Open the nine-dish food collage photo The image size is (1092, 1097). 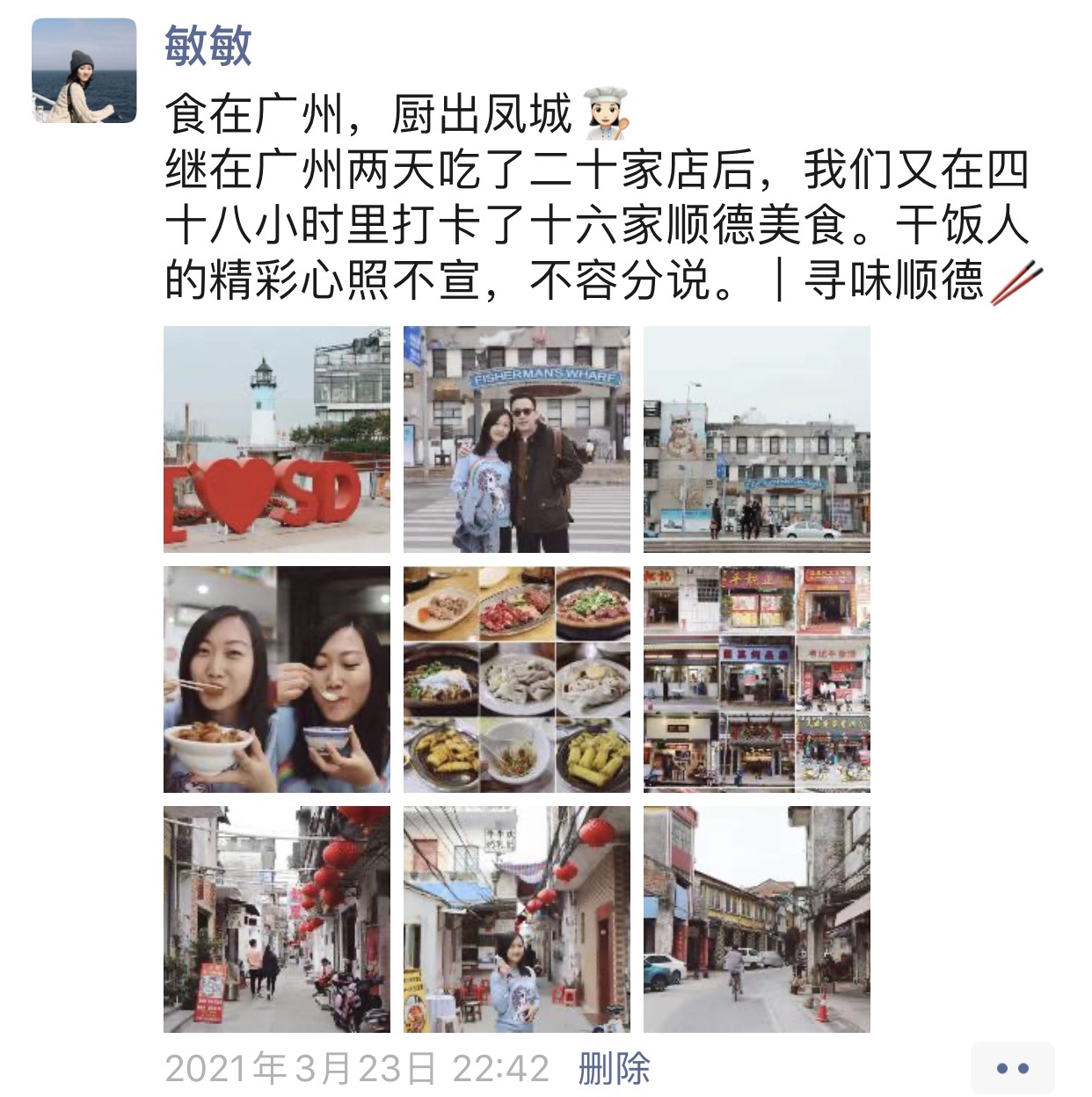517,679
